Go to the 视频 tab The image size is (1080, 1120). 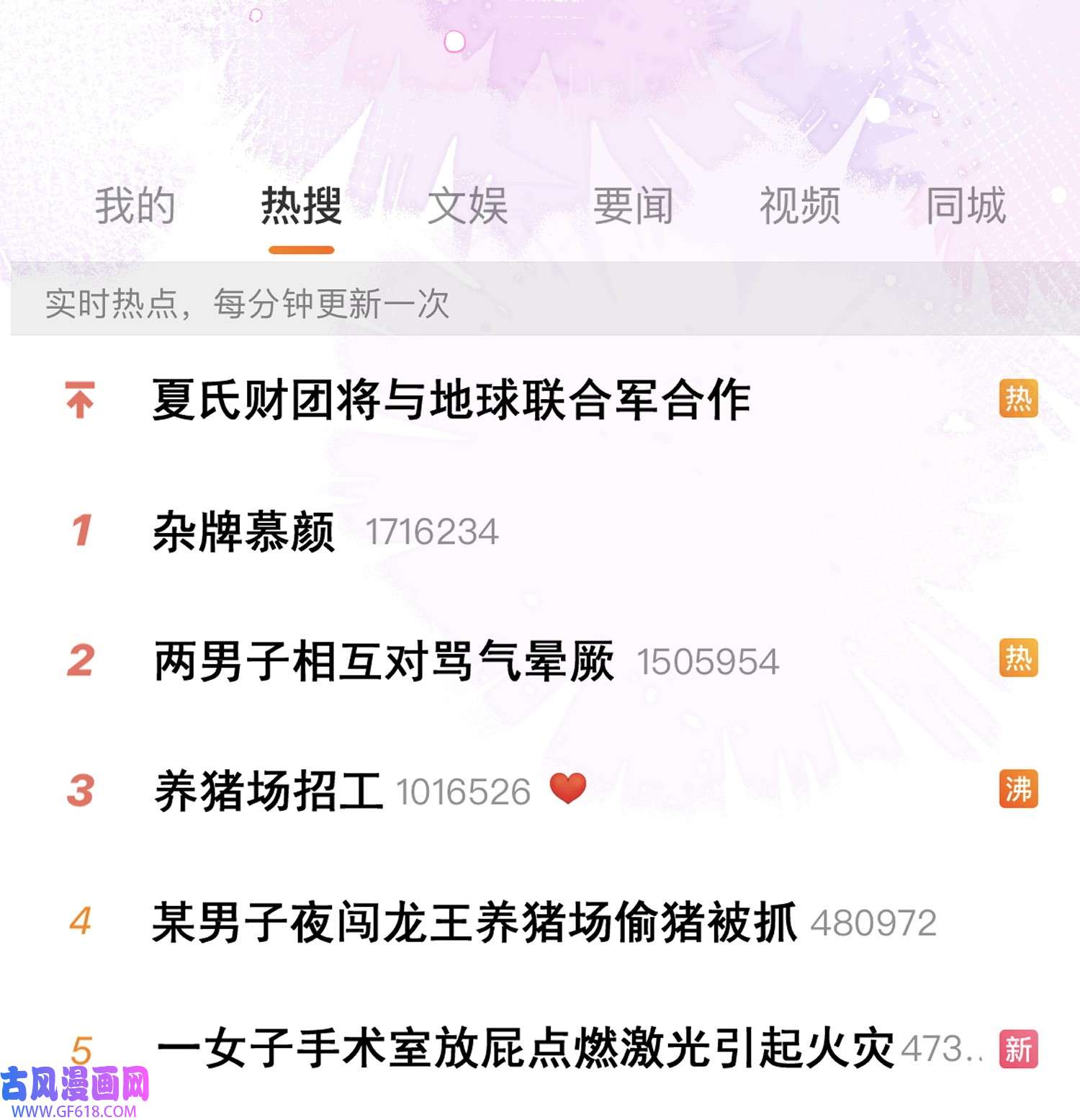[799, 206]
